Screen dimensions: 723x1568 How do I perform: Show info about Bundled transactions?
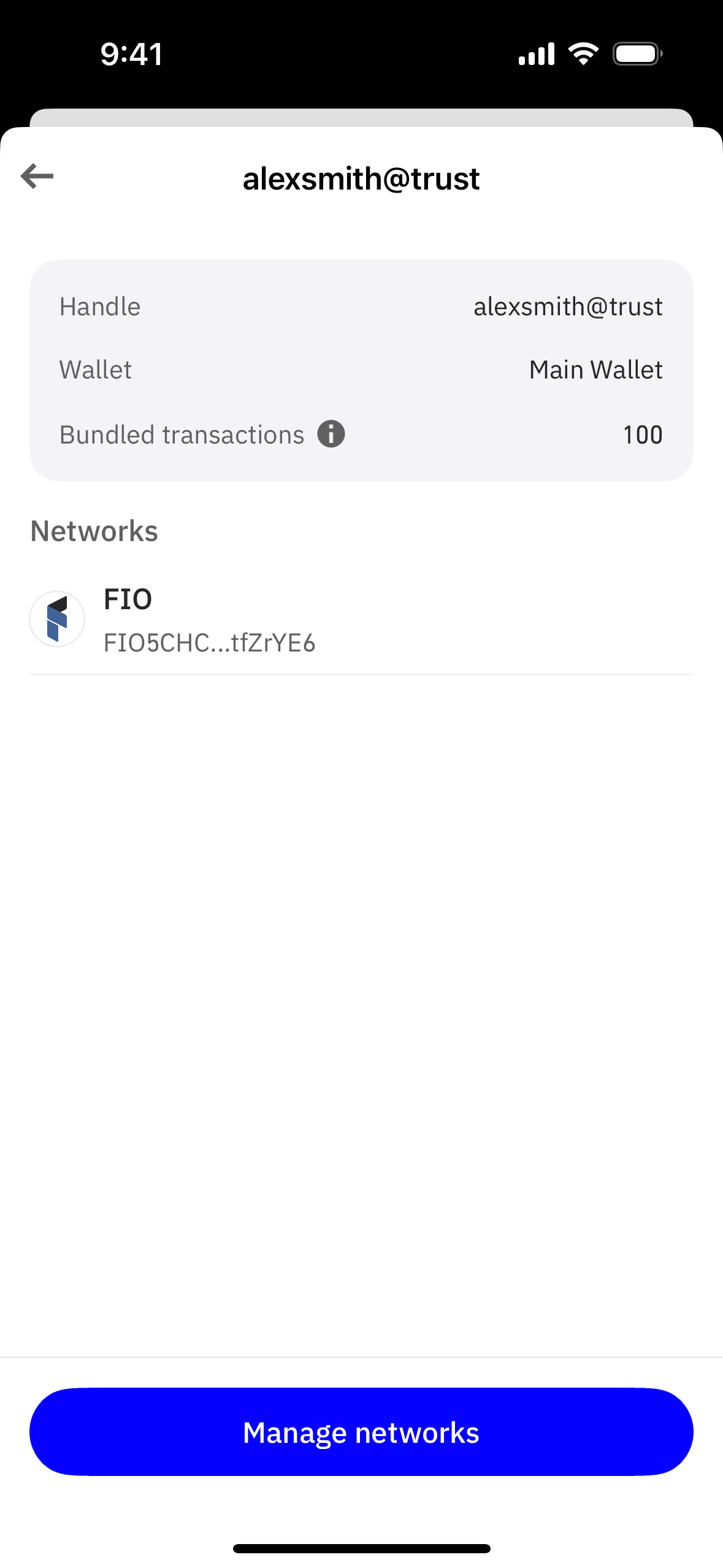tap(331, 434)
